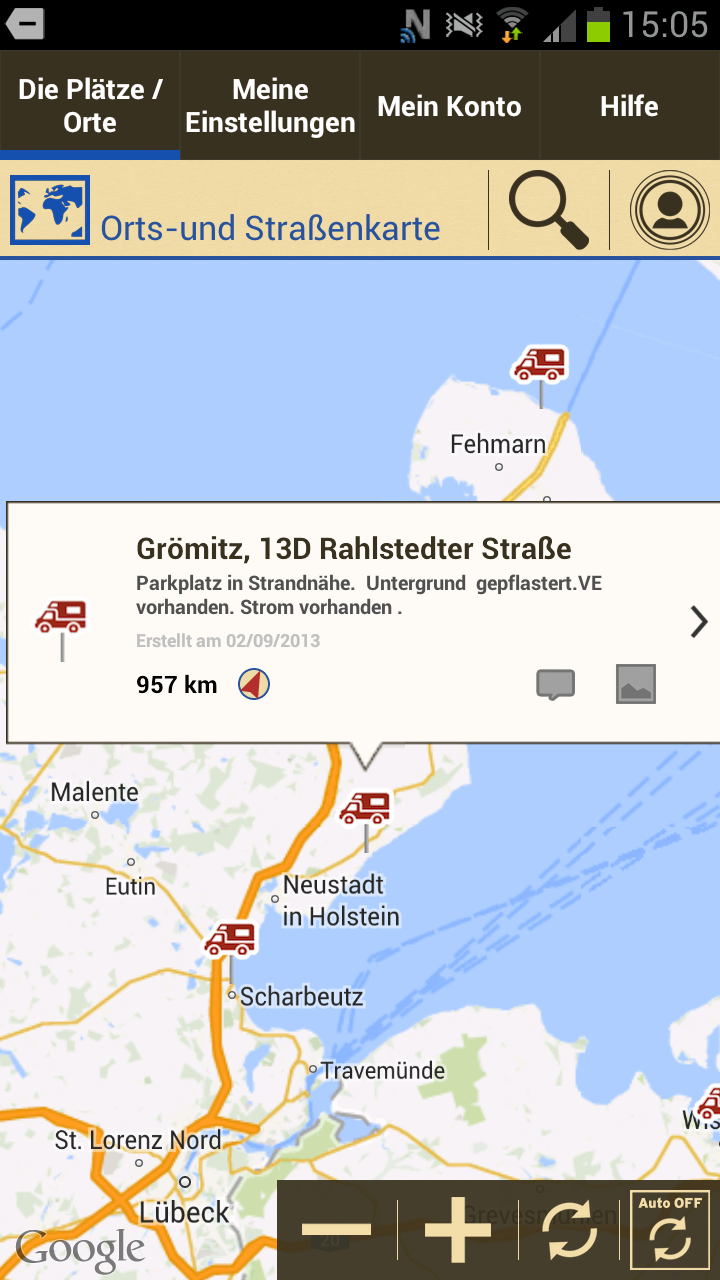Screen dimensions: 720x1280
Task: Open Grömitz, 13D Rahlstedter Straße details
Action: point(353,549)
